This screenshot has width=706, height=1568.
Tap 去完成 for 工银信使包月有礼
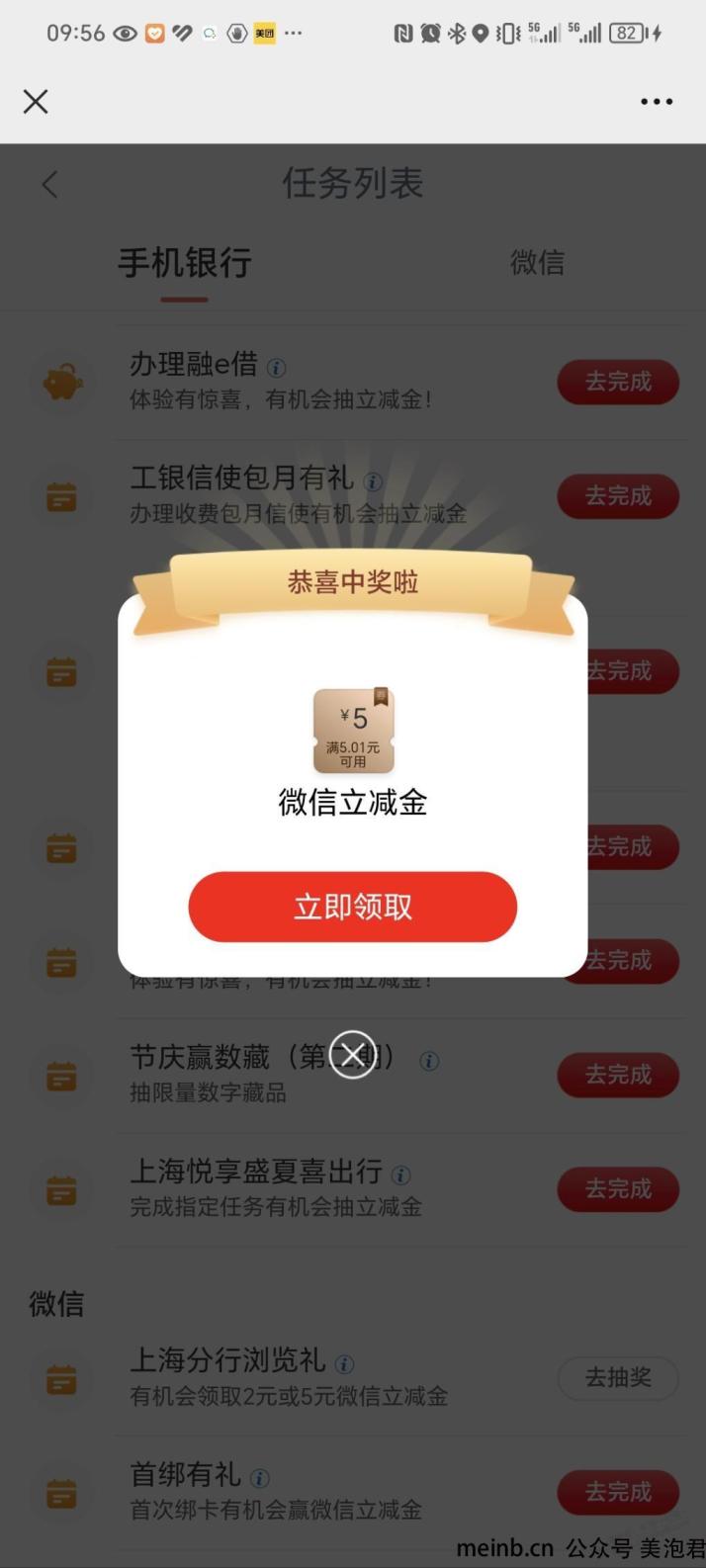coord(618,495)
